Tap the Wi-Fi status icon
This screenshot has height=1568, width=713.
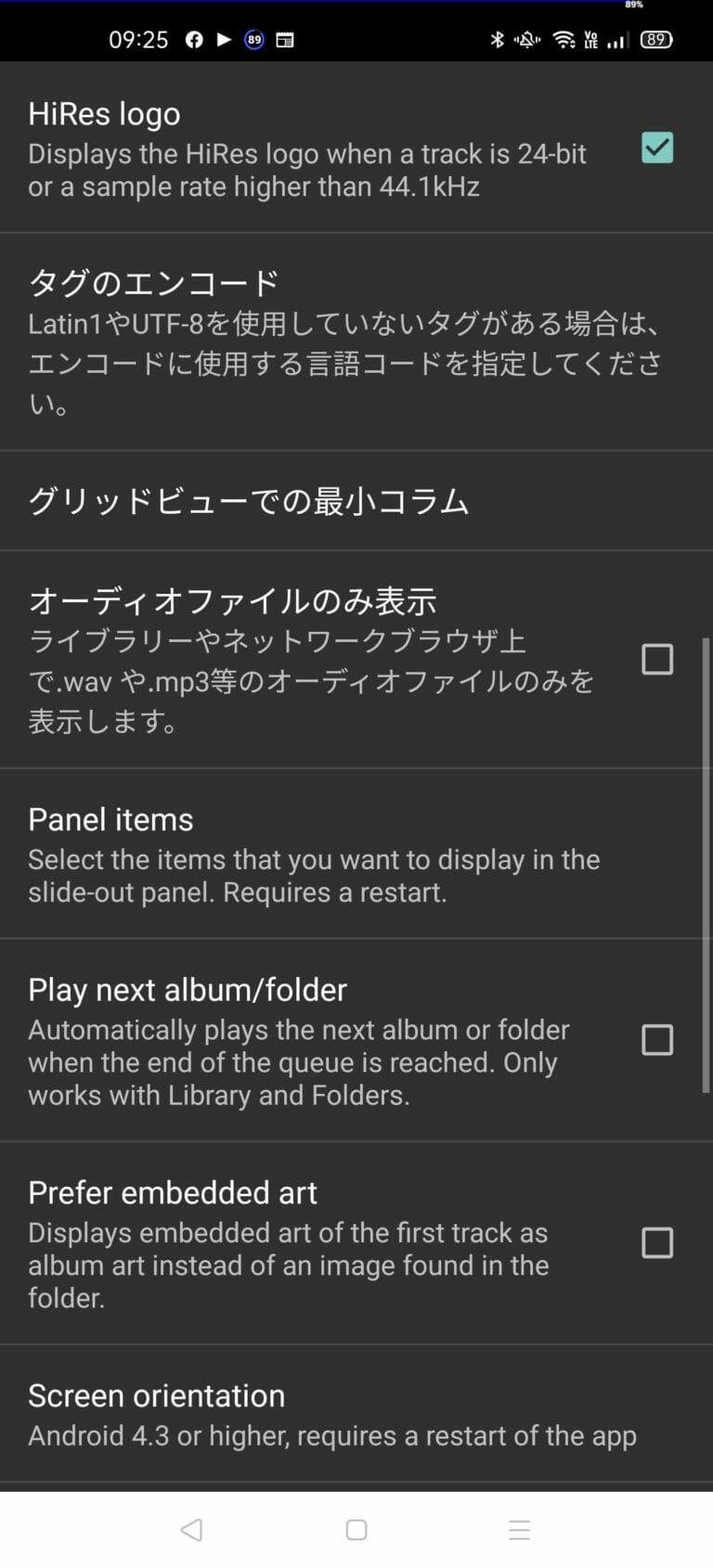tap(564, 39)
